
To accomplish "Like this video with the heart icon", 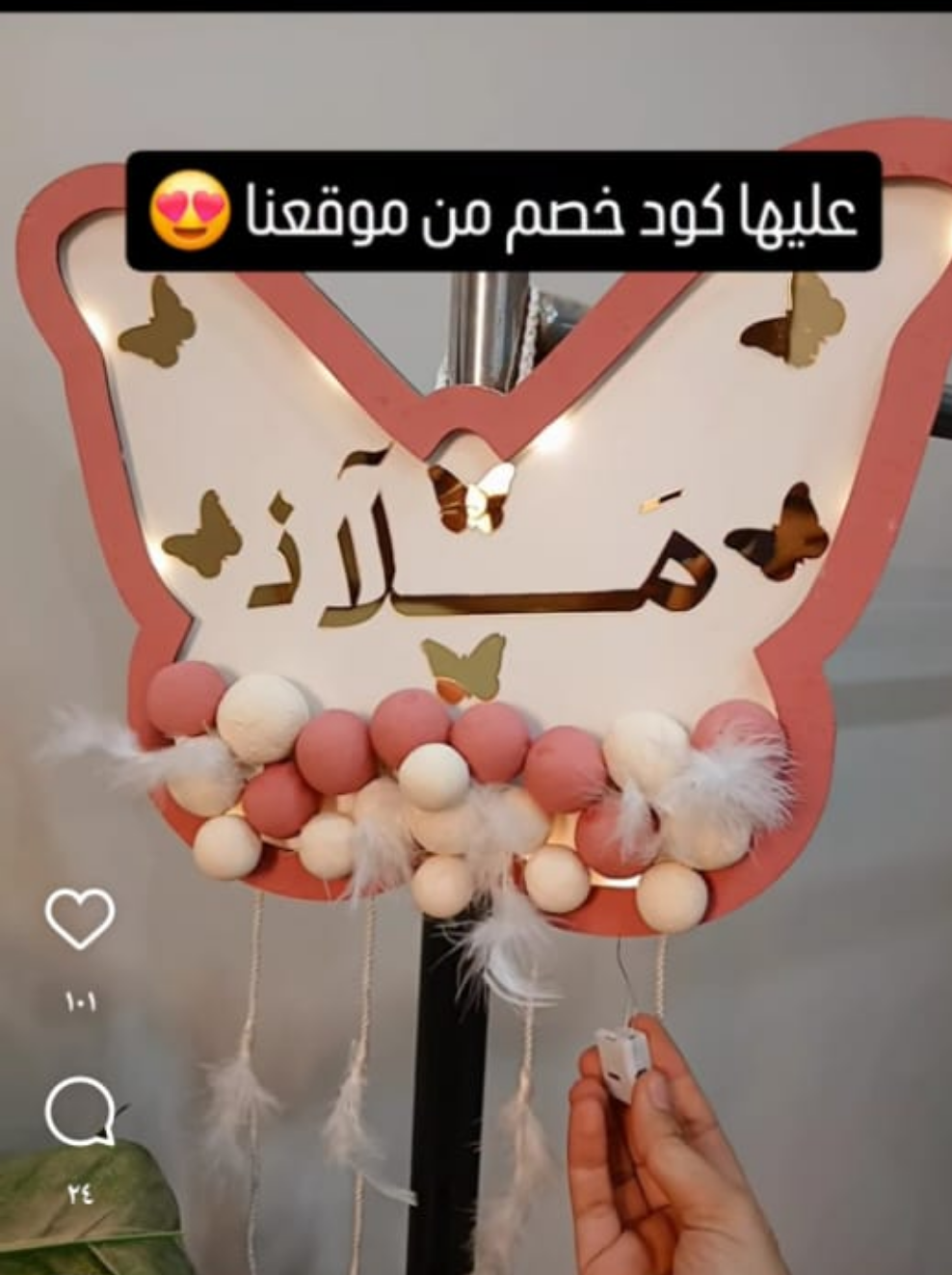I will tap(80, 919).
